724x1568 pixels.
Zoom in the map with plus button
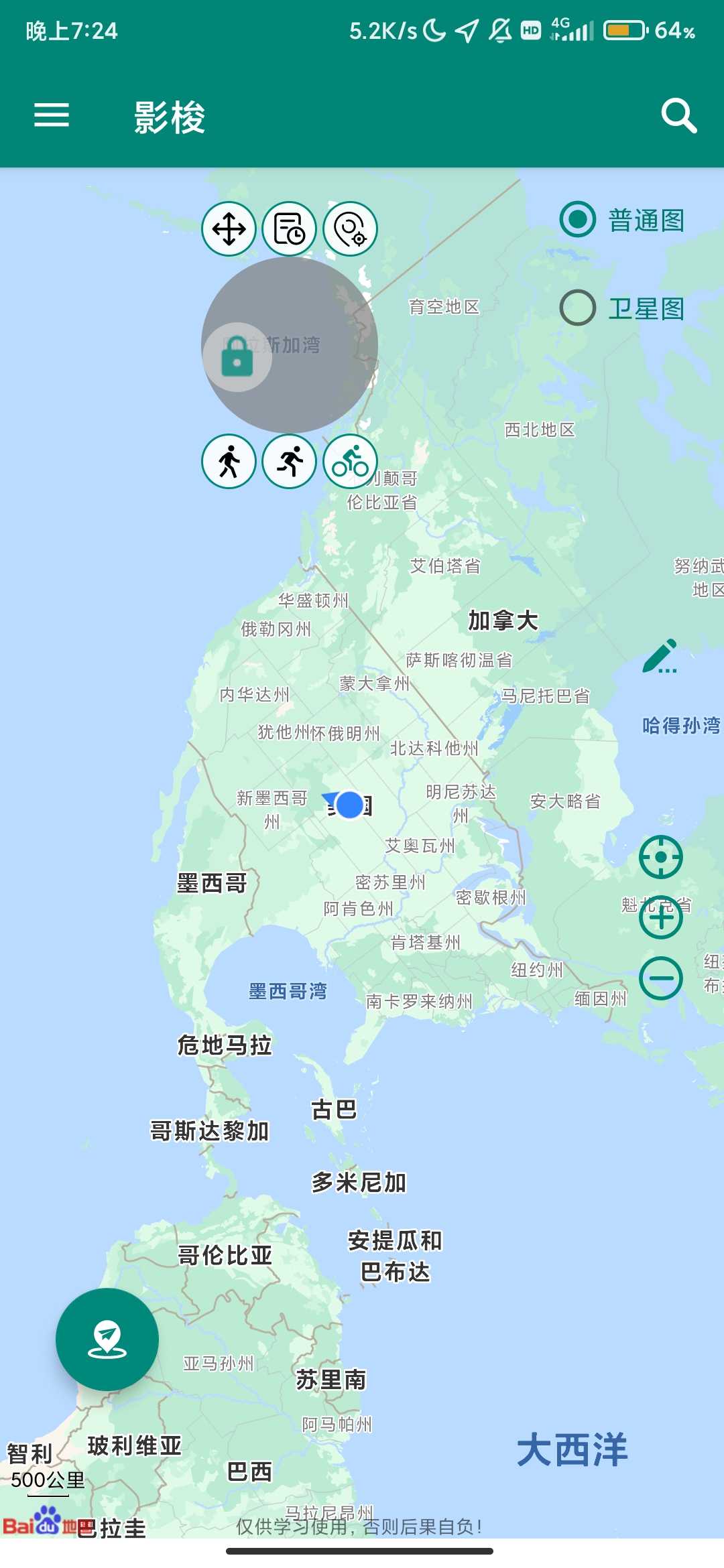click(661, 917)
